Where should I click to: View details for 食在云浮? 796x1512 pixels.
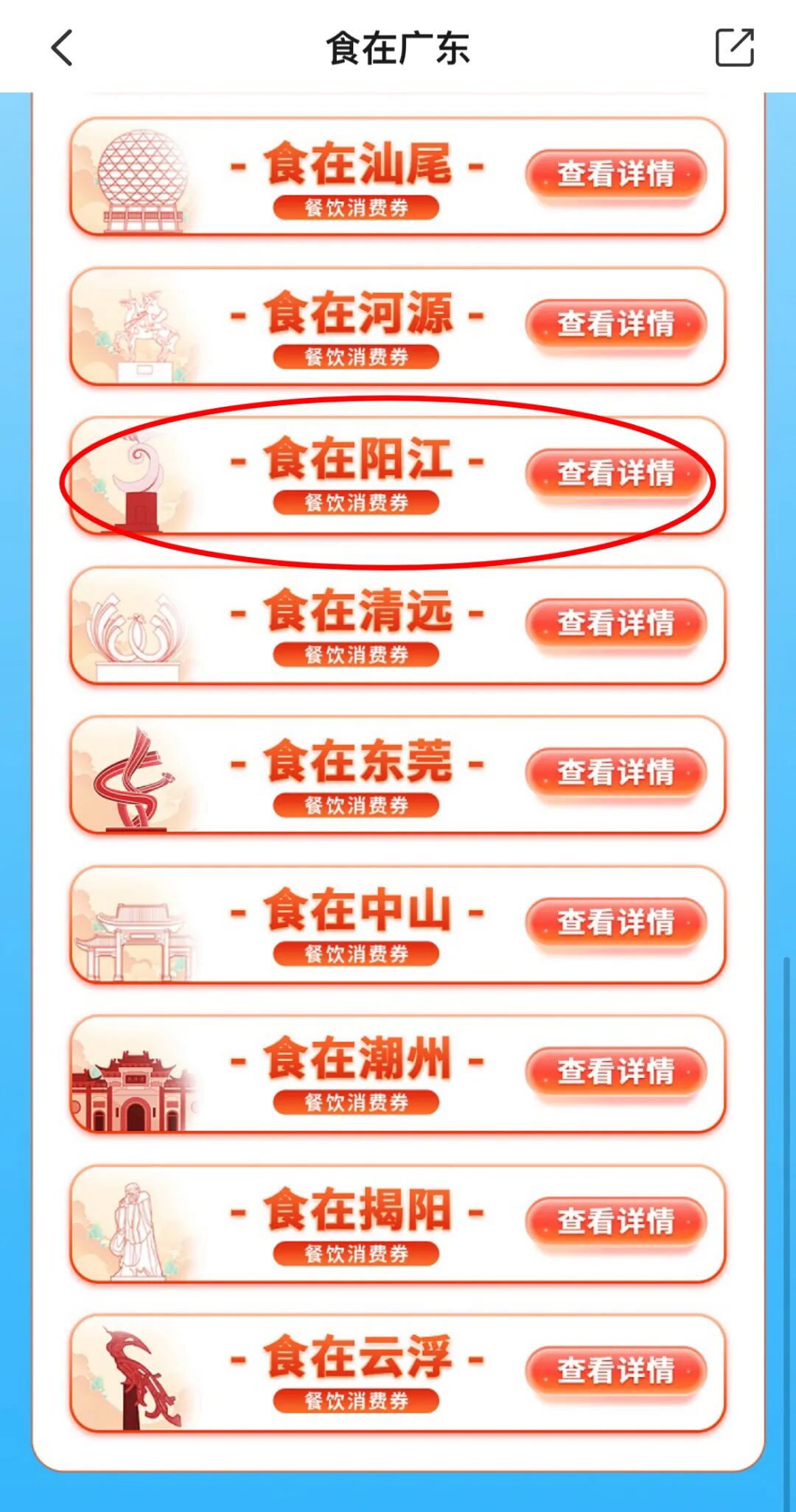tap(616, 1371)
